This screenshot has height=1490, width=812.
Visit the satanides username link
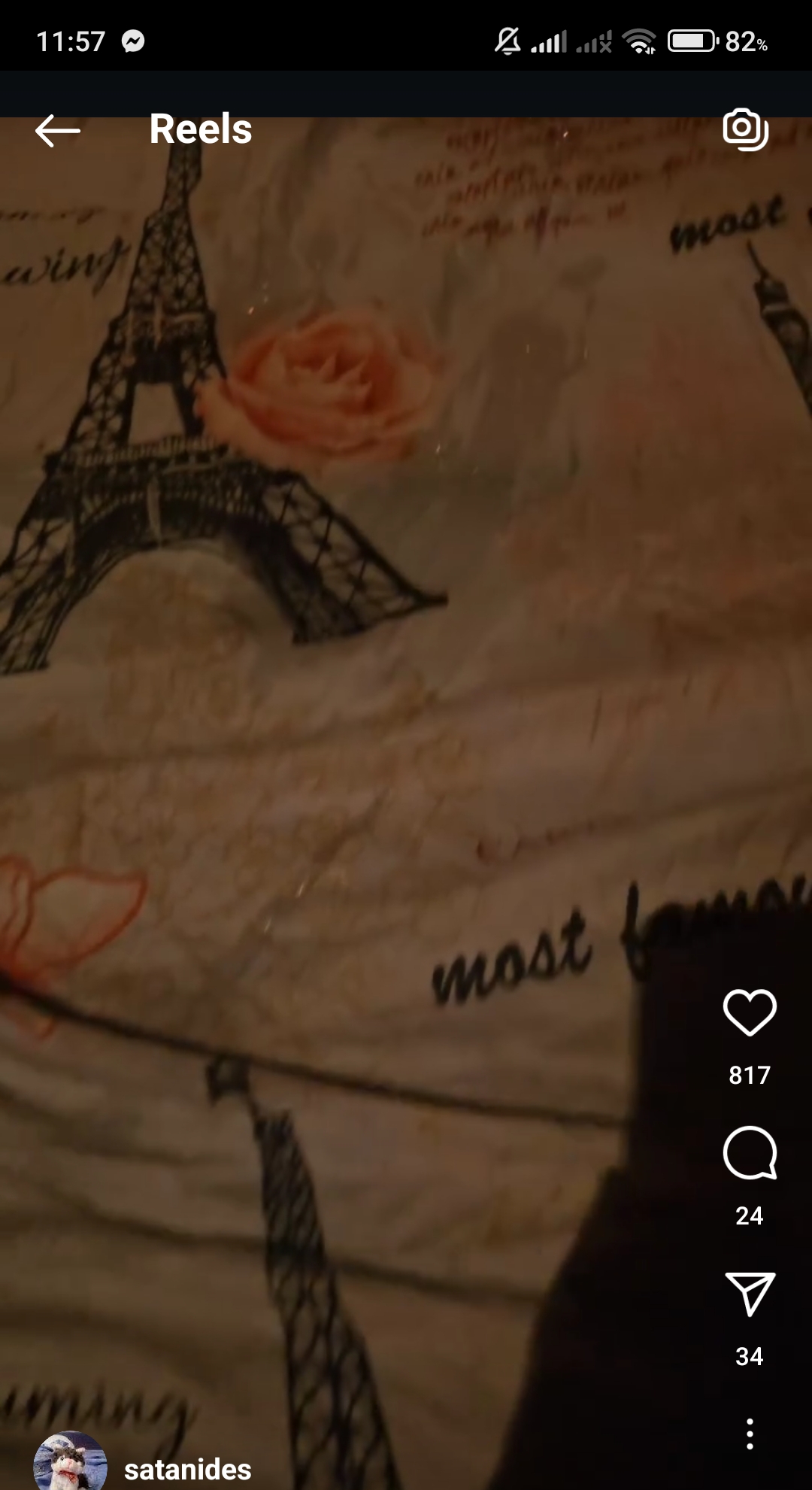[x=188, y=1469]
